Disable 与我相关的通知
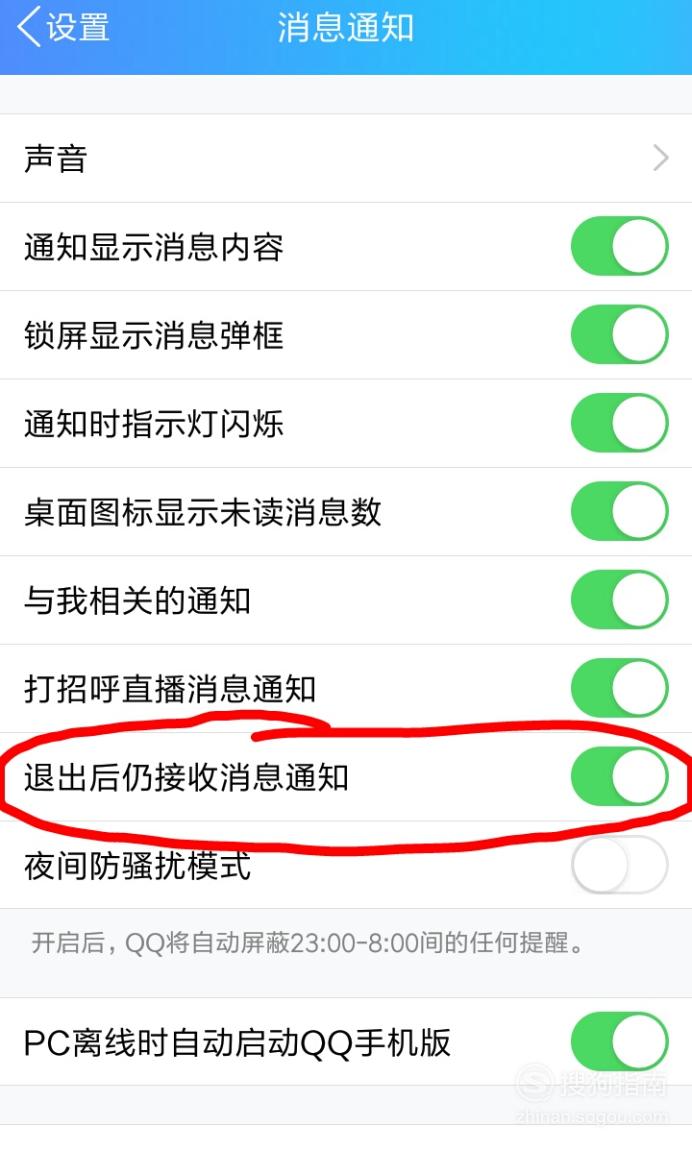 tap(619, 600)
